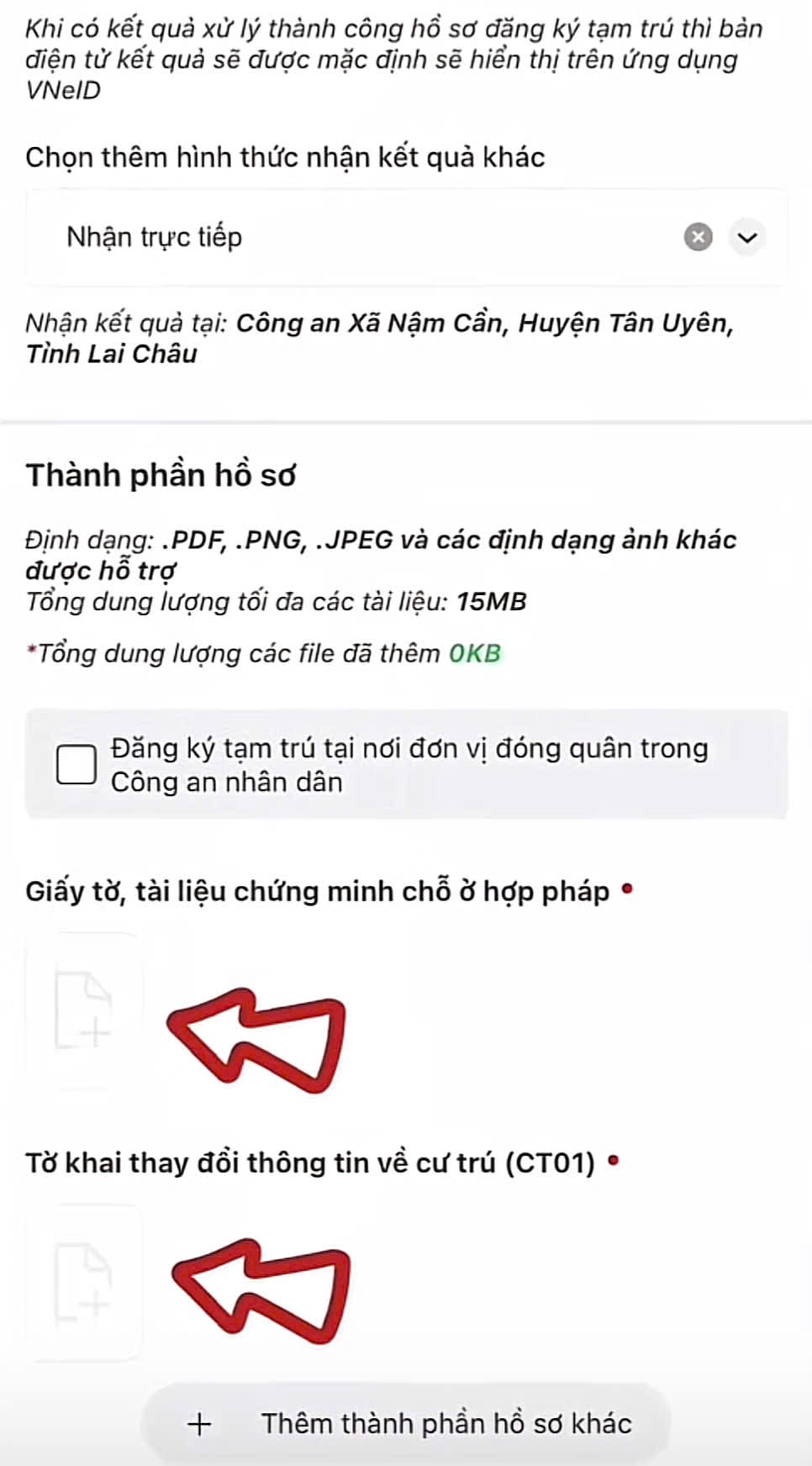Screen dimensions: 812x1466
Task: Clear the 'Nhận trực tiếp' selection
Action: click(x=698, y=237)
